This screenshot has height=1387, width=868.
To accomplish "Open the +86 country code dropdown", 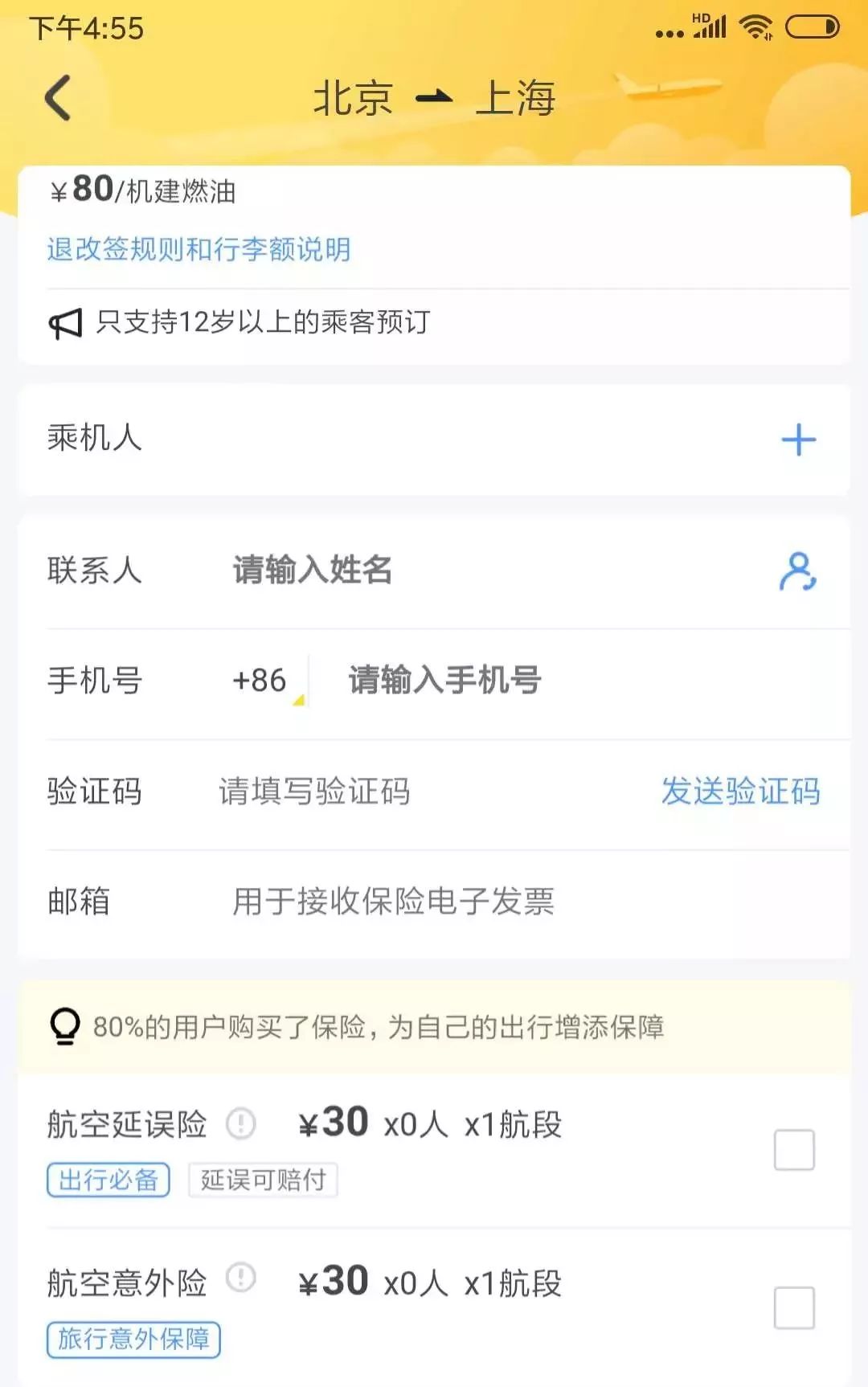I will (265, 681).
